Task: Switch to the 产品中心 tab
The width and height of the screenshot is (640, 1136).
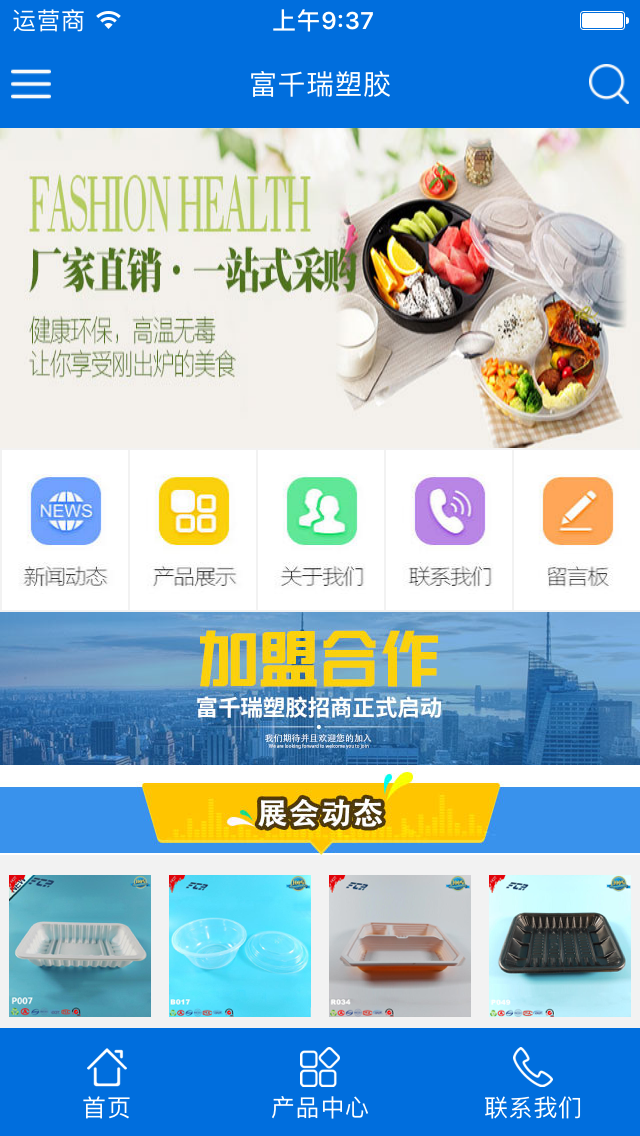Action: coord(320,1082)
